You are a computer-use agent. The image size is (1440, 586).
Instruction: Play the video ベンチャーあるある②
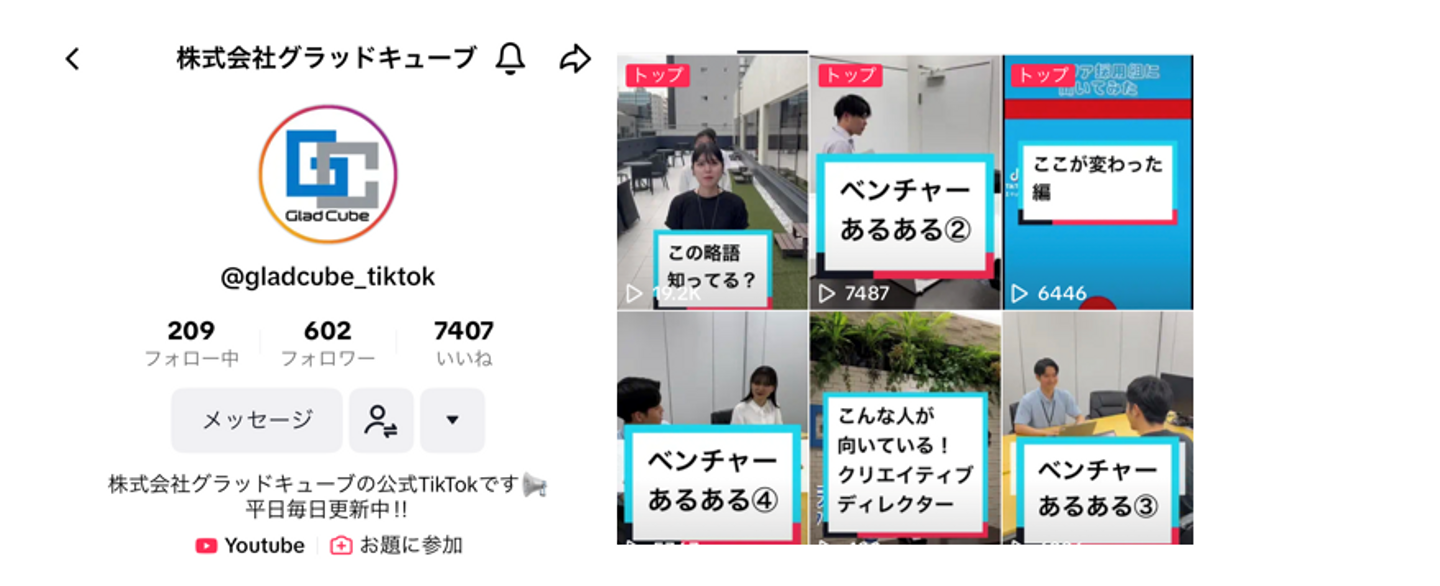click(905, 182)
